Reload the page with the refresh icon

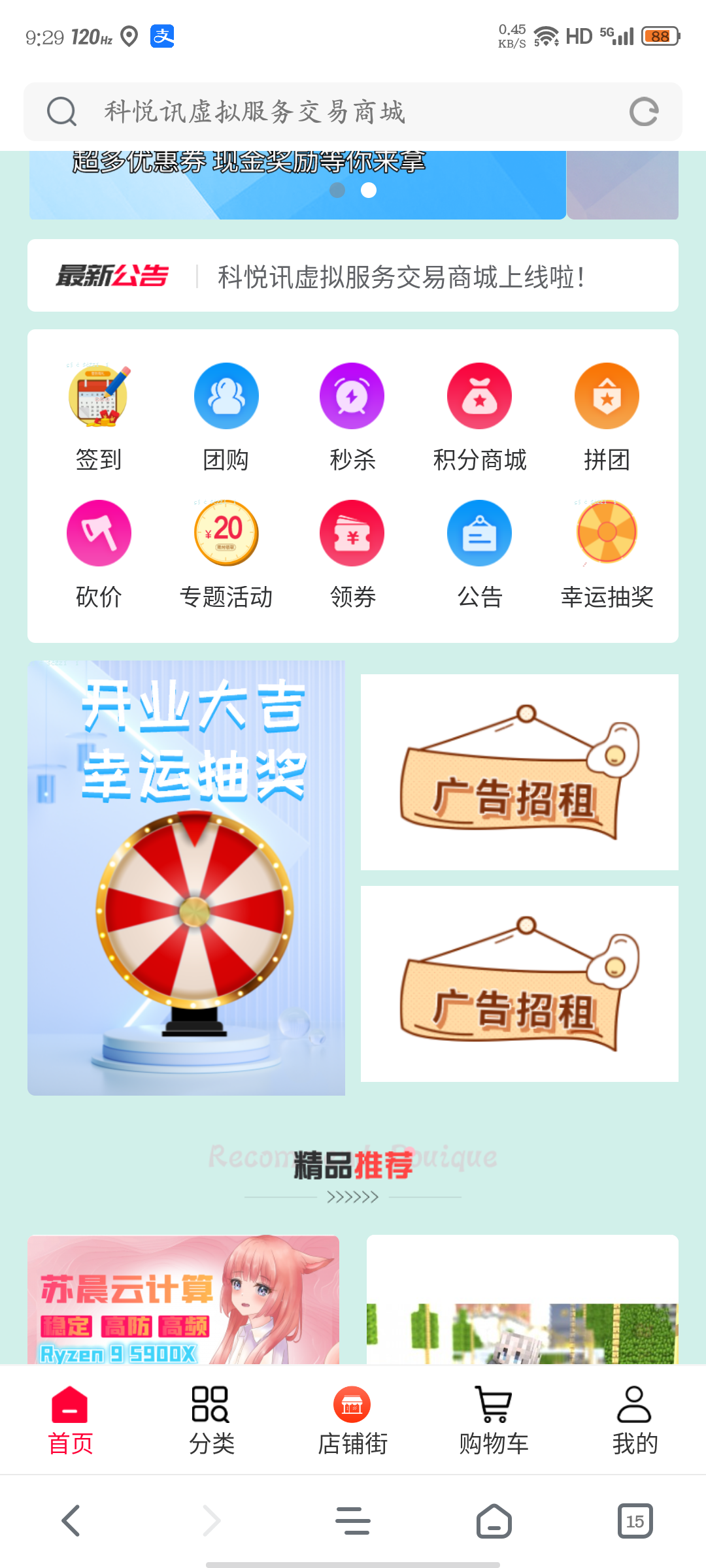(644, 112)
